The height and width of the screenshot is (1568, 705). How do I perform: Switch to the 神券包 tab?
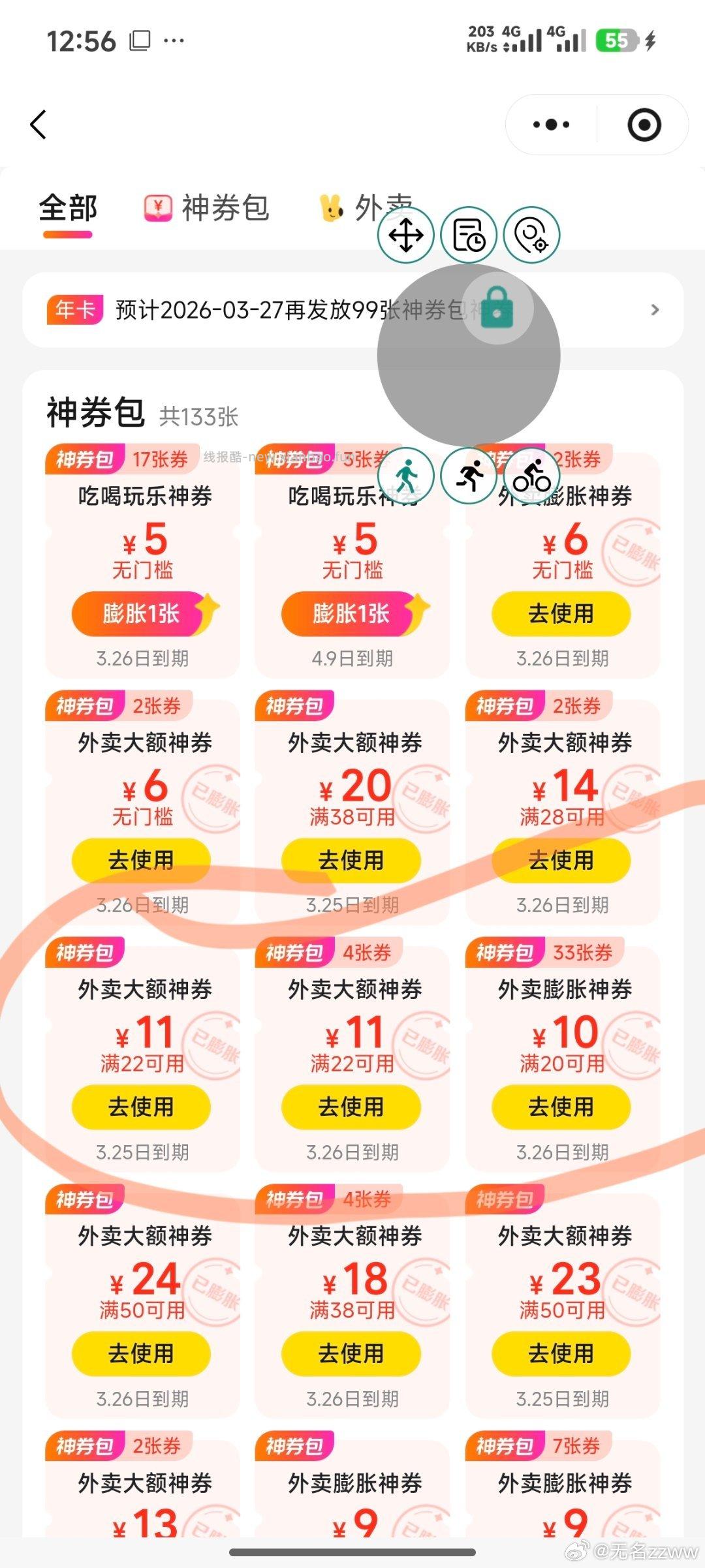[x=225, y=208]
